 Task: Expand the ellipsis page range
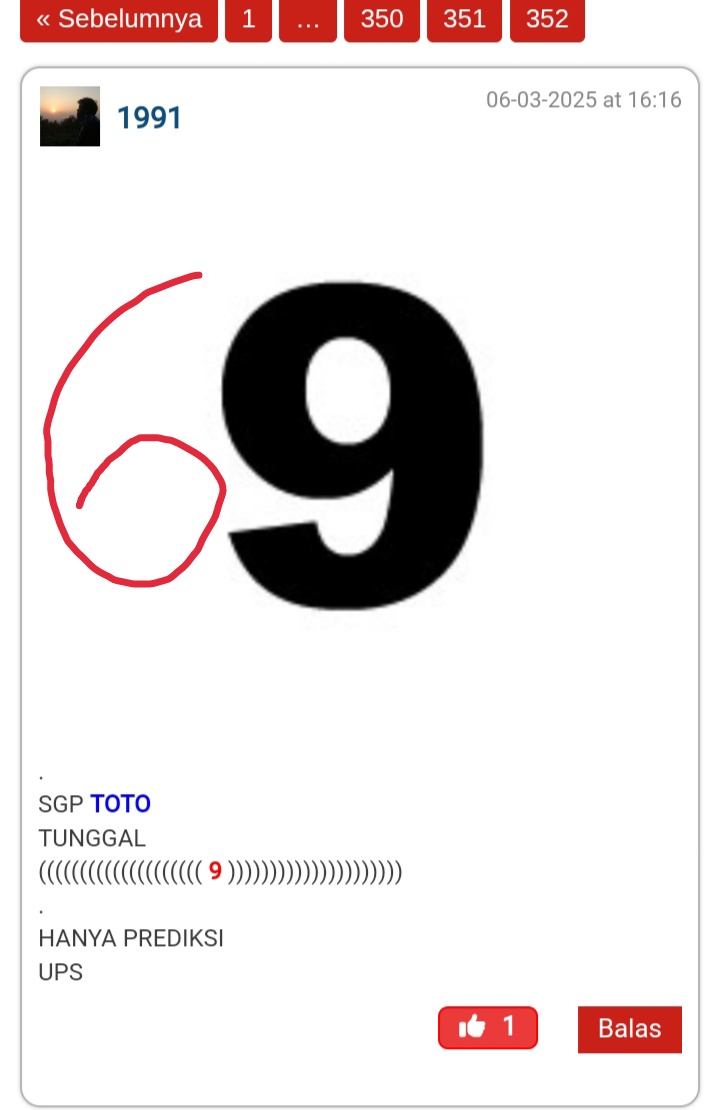click(x=308, y=19)
